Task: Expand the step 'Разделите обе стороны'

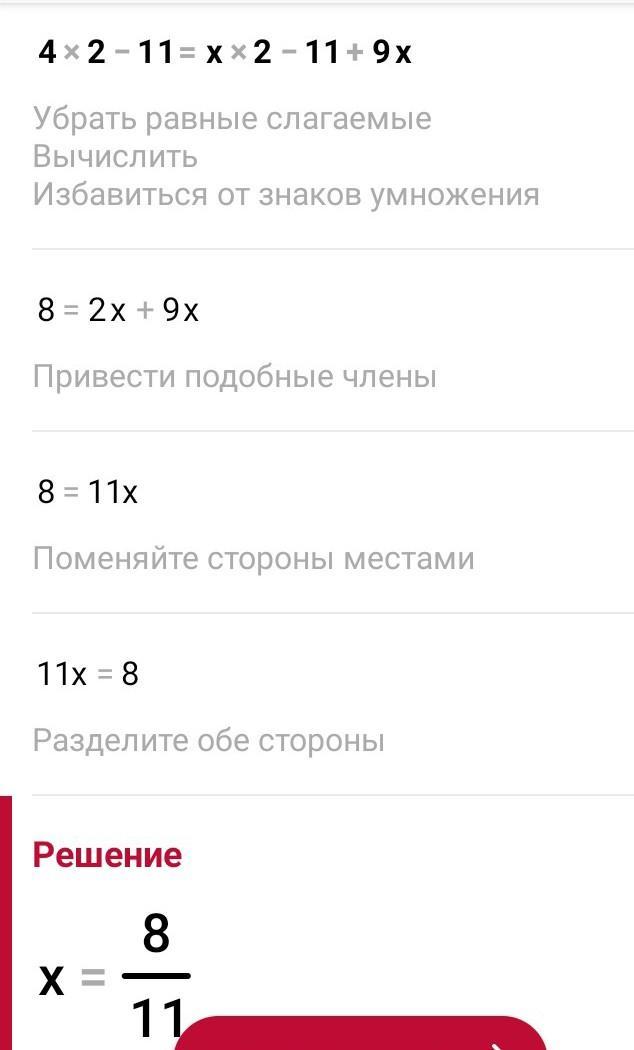Action: coord(209,741)
